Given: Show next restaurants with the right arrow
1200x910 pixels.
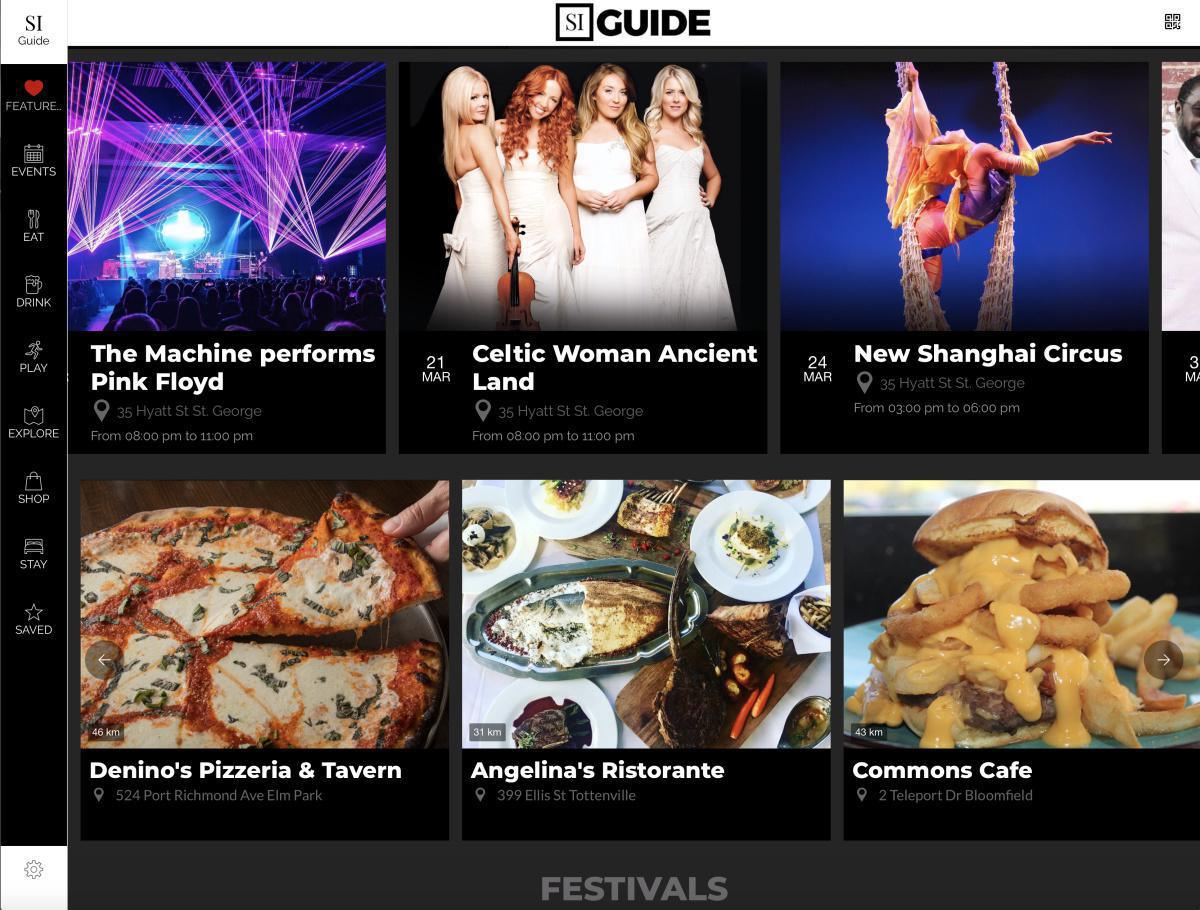Looking at the screenshot, I should coord(1163,660).
